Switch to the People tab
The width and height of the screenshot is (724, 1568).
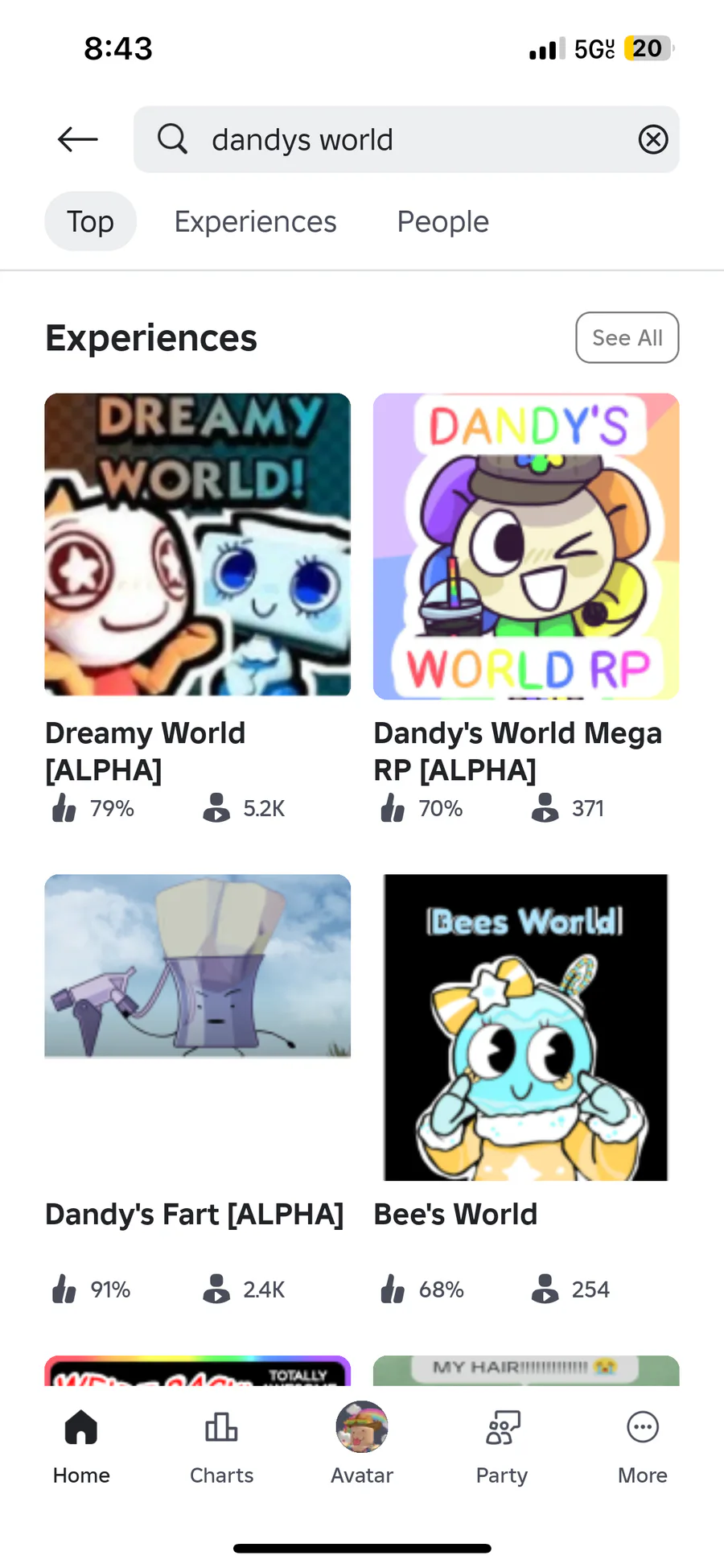click(442, 221)
